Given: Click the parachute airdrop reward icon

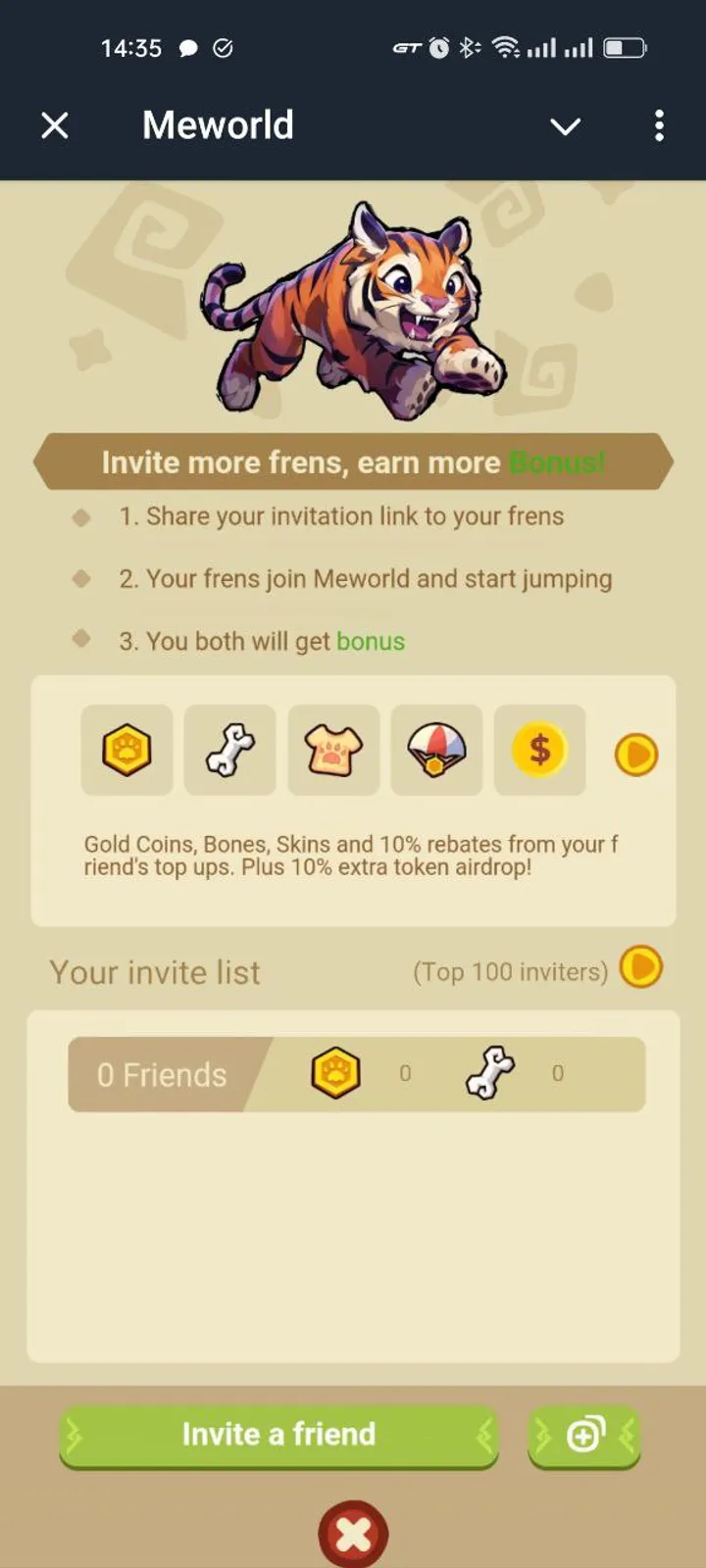Looking at the screenshot, I should pyautogui.click(x=437, y=751).
